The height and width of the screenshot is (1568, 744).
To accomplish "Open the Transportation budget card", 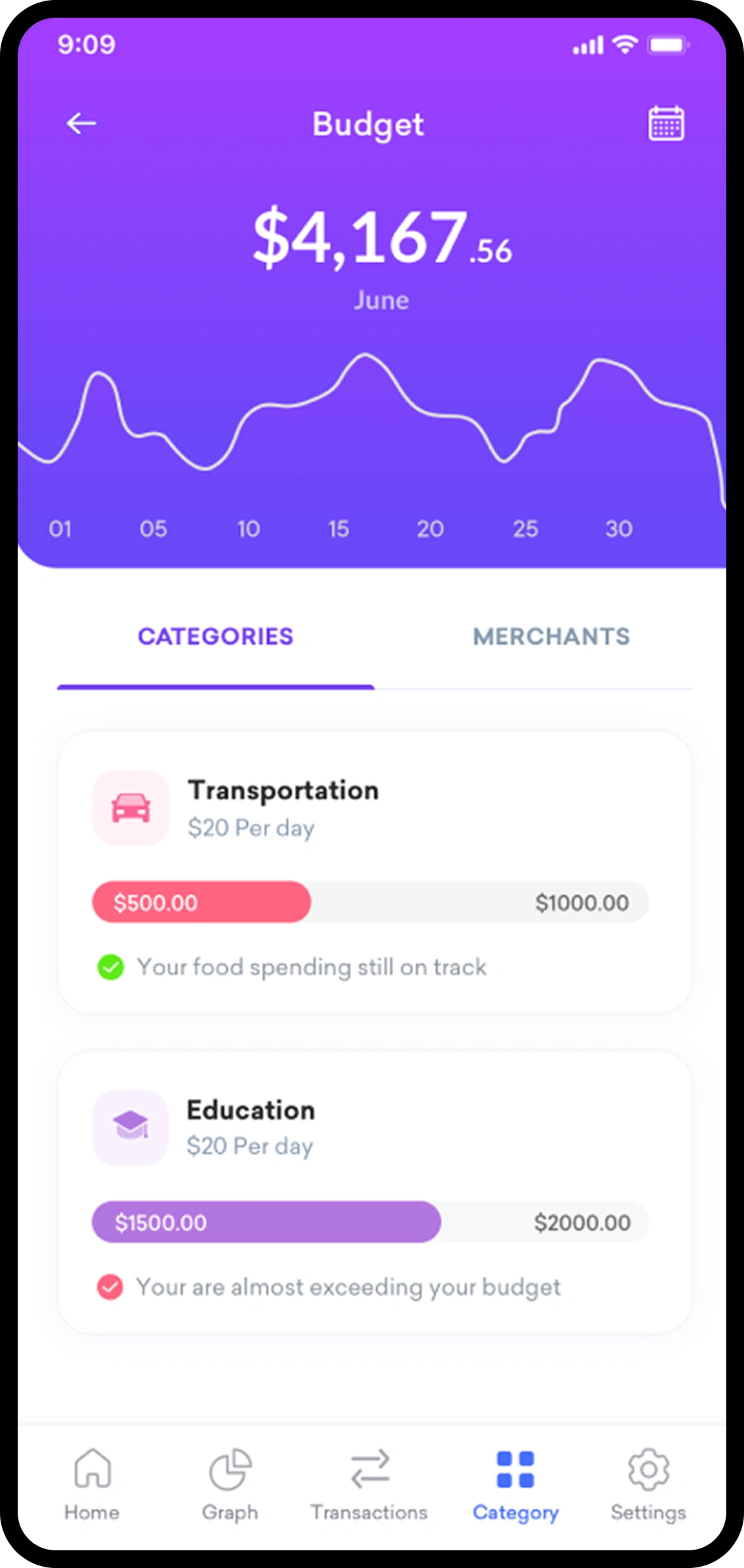I will (x=373, y=872).
